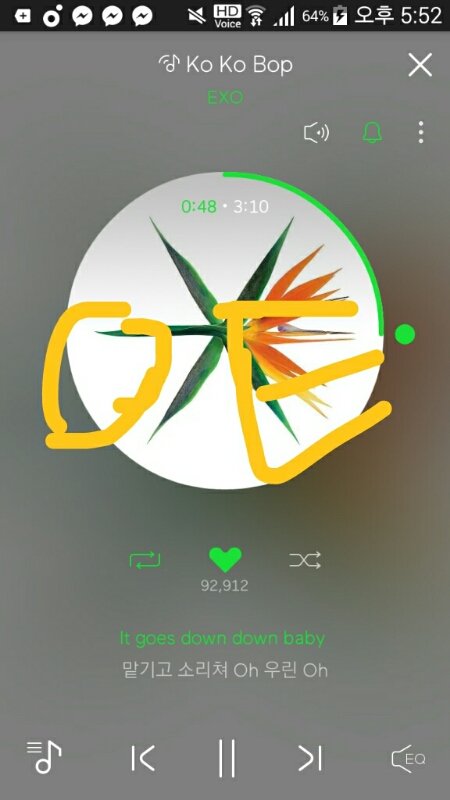
Task: Tap the green bell icon
Action: click(372, 133)
